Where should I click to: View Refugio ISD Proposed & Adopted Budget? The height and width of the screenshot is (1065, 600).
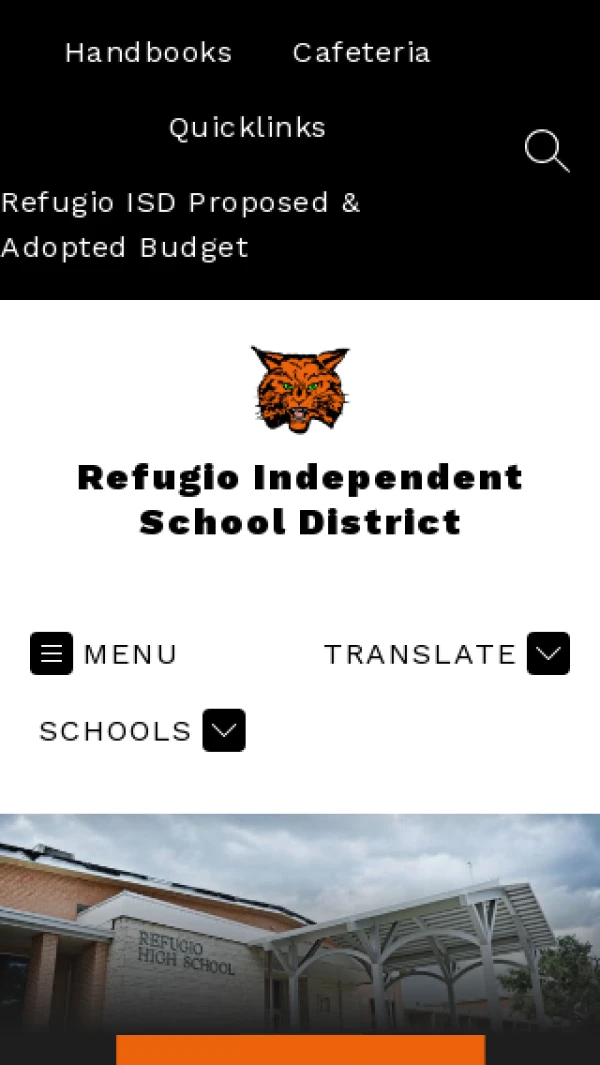[x=180, y=225]
